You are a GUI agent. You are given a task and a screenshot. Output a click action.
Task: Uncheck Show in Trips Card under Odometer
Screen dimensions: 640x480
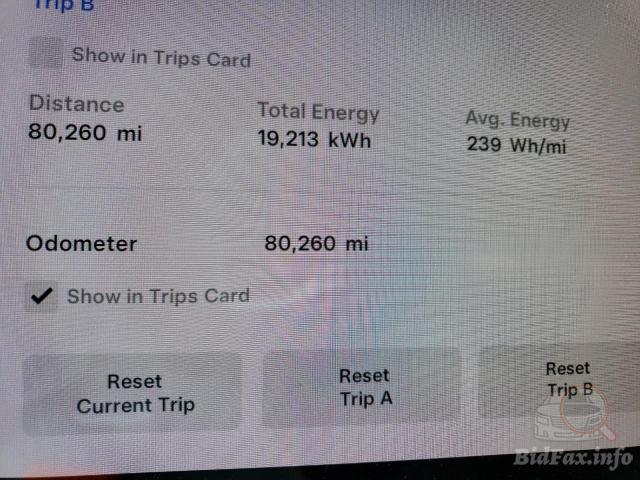coord(42,297)
